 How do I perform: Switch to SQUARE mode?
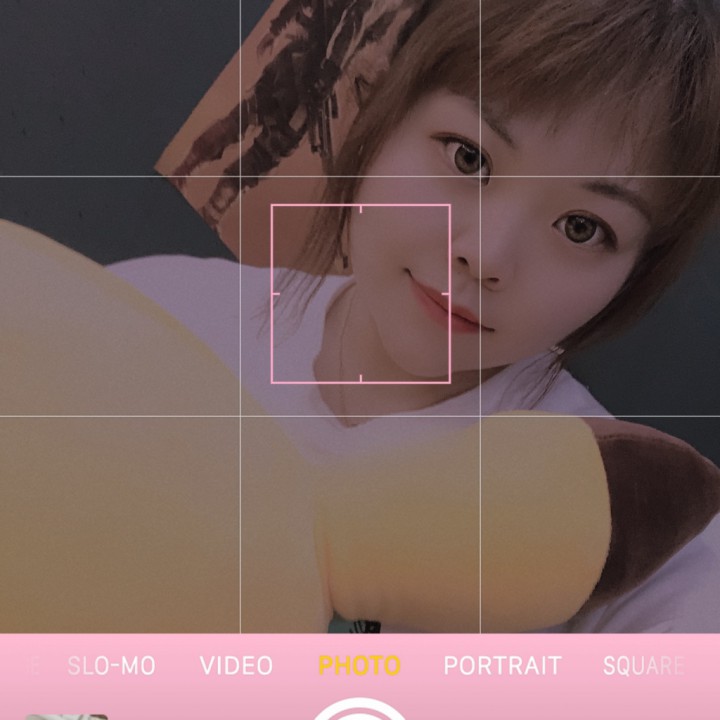(643, 665)
